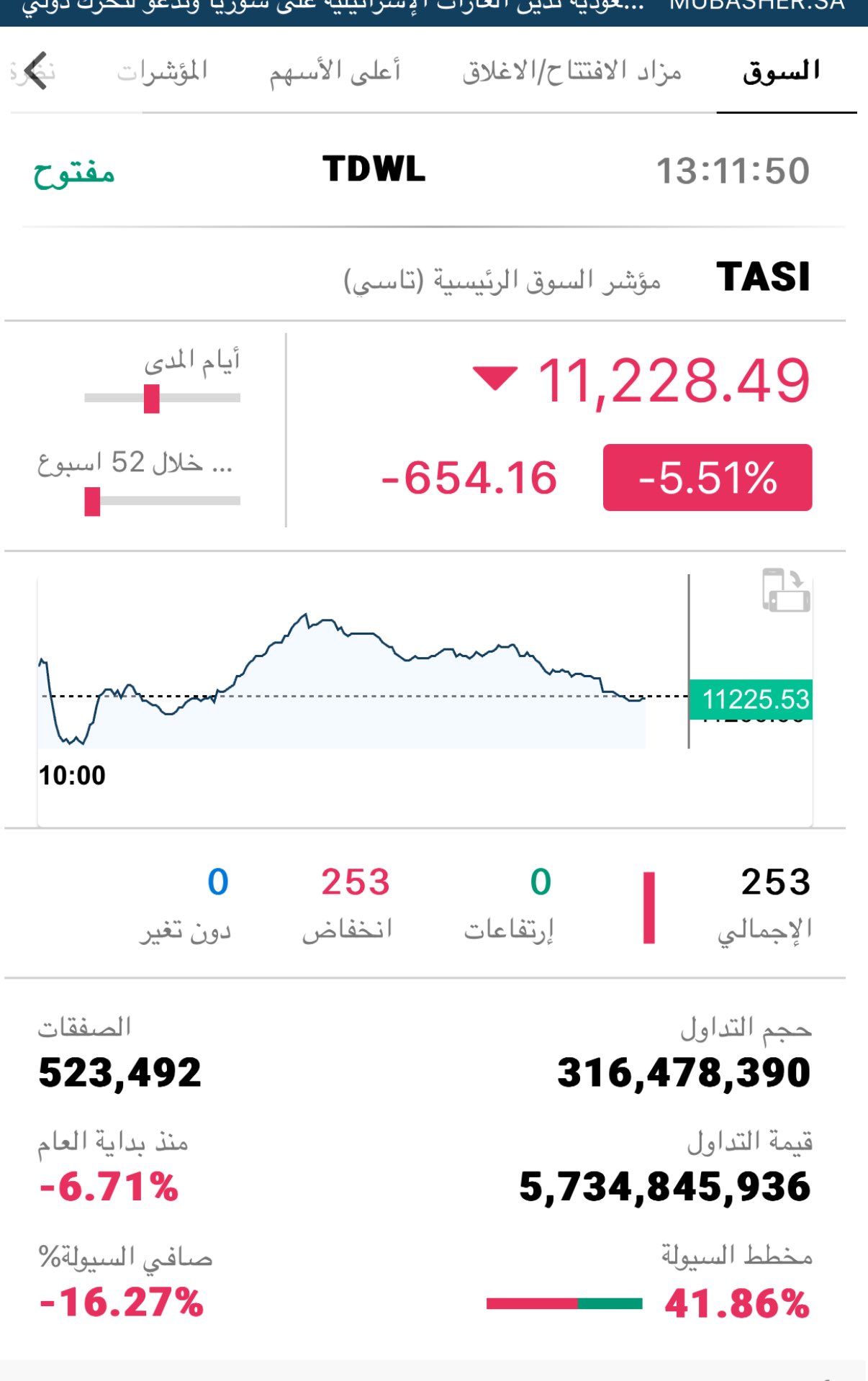Open the TASI intraday chart
Viewport: 868px width, 1381px height.
pyautogui.click(x=360, y=684)
